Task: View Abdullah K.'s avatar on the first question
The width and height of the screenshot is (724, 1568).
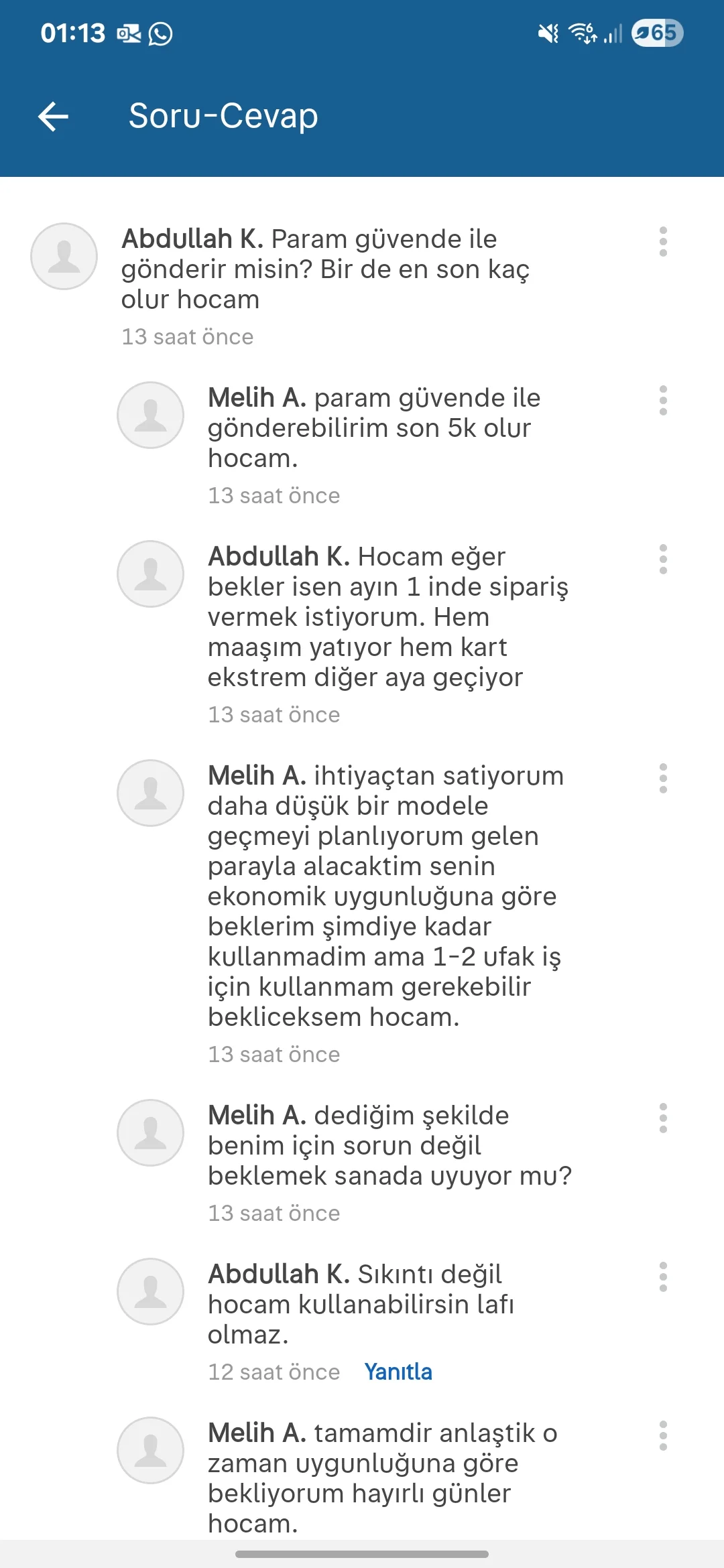Action: coord(64,256)
